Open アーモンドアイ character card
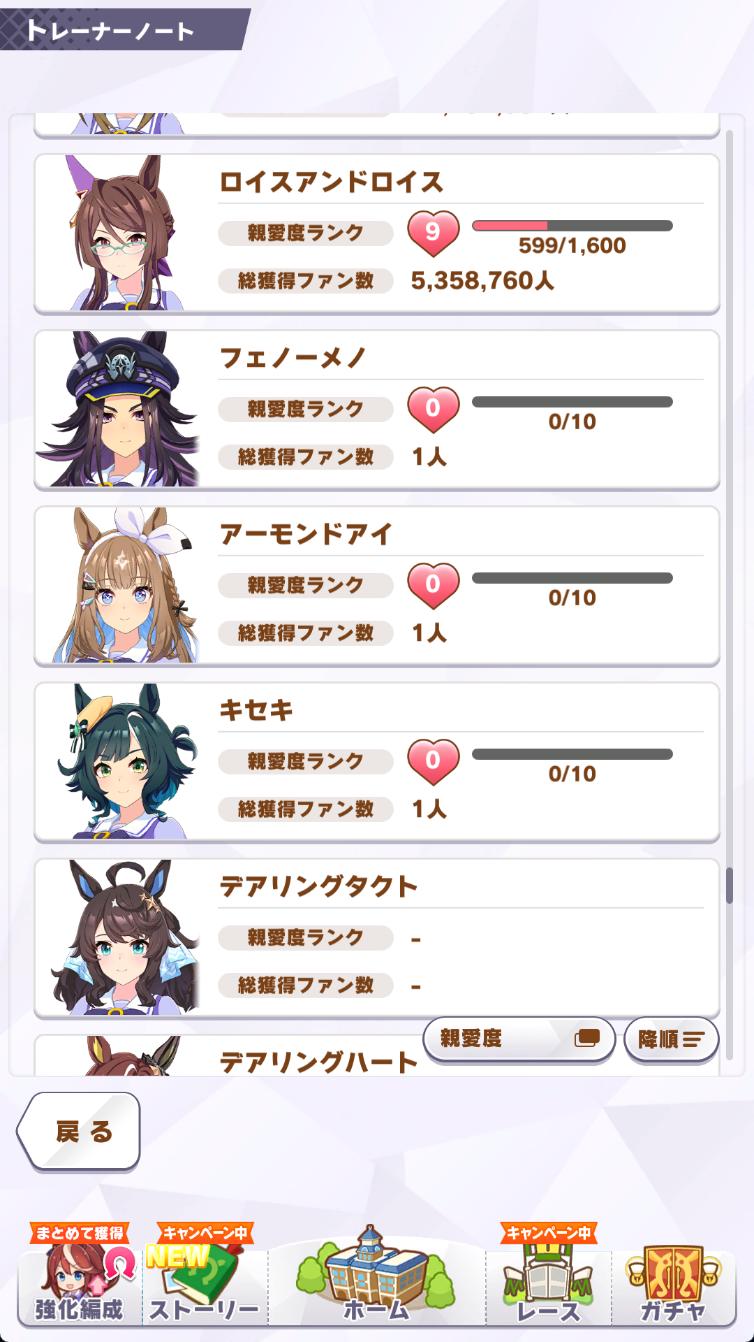 (x=377, y=585)
